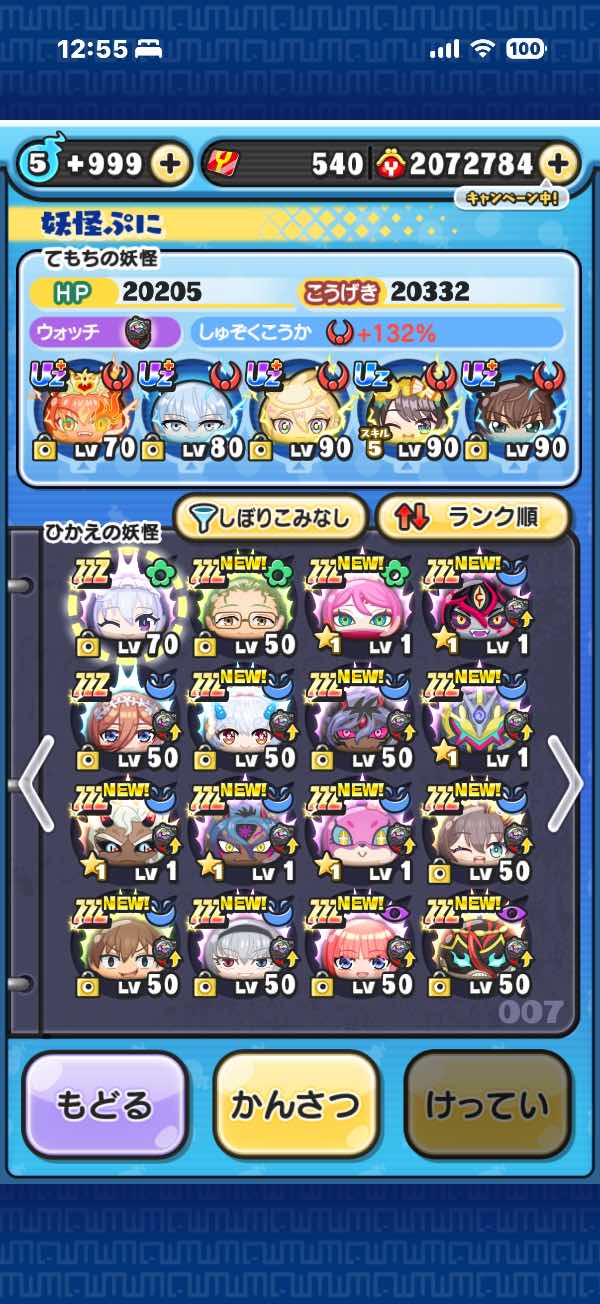Add stamina with plus next to +999

[x=171, y=164]
